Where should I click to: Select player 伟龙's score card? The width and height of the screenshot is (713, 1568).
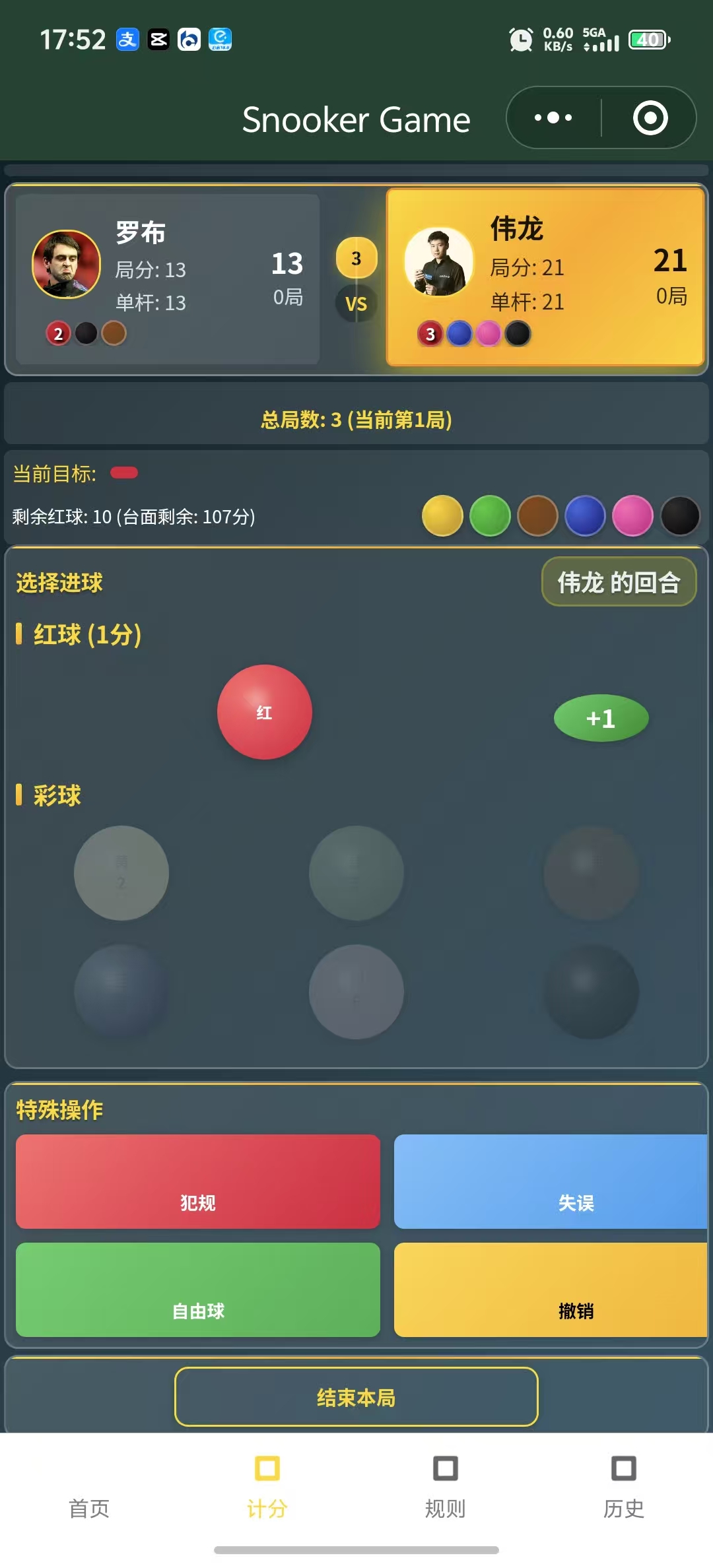tap(545, 277)
